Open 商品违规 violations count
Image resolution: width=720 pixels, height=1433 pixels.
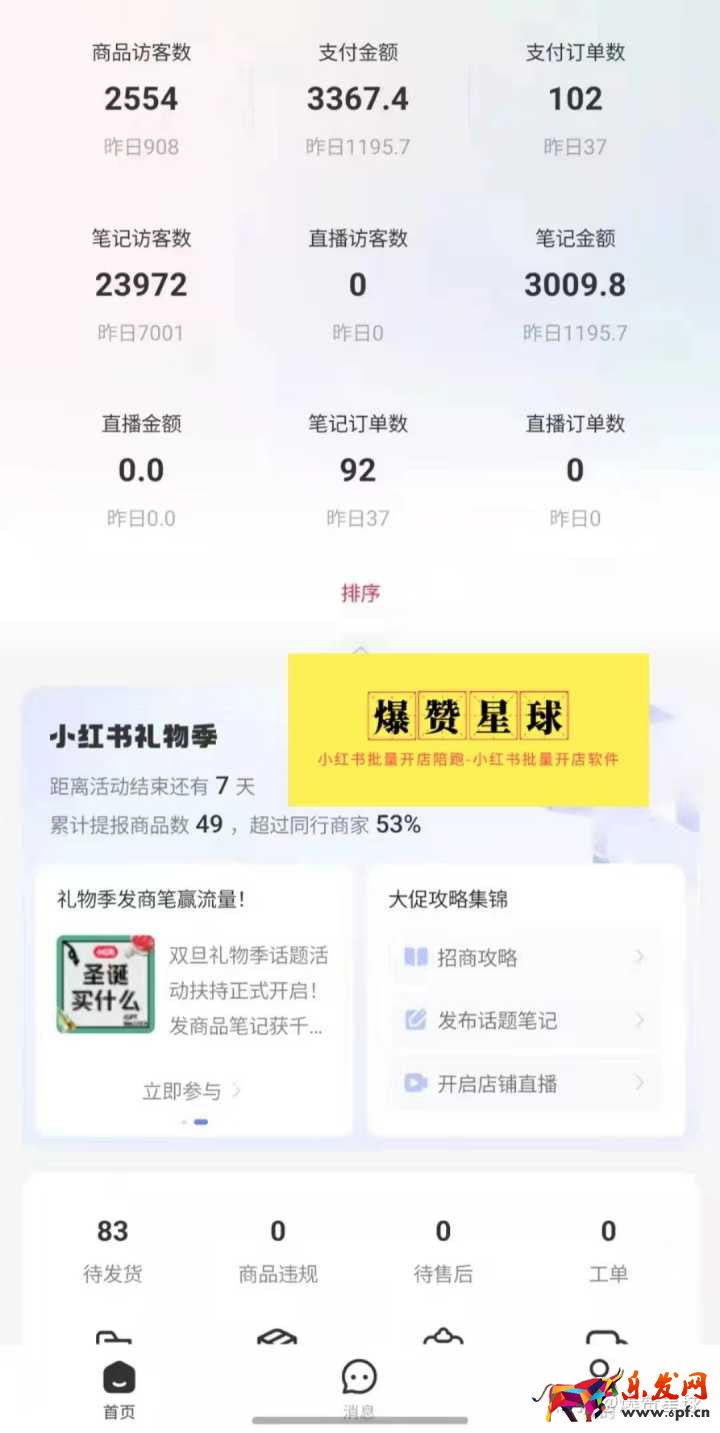[x=278, y=1250]
